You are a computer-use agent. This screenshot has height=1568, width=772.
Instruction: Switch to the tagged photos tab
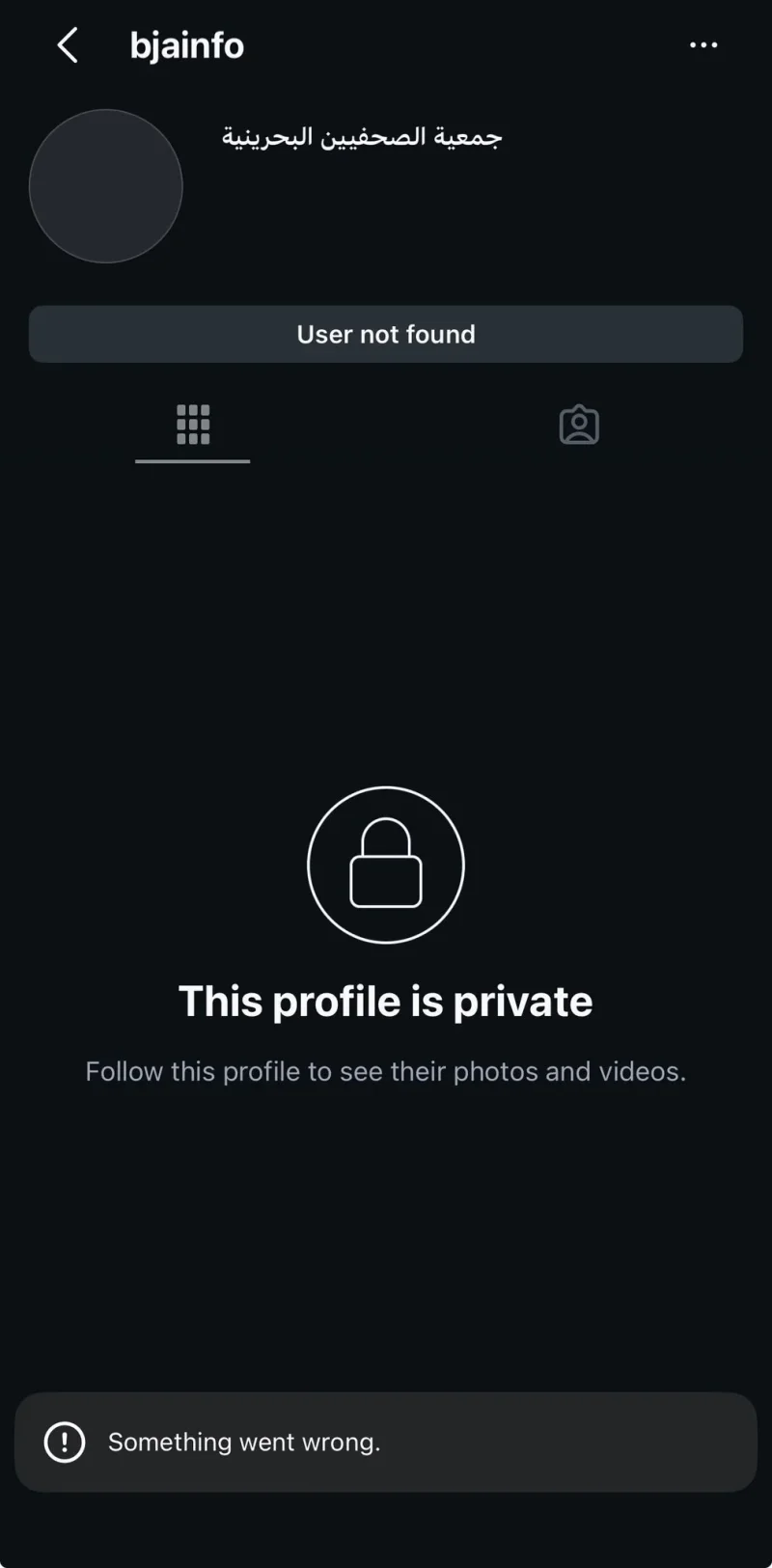click(579, 425)
